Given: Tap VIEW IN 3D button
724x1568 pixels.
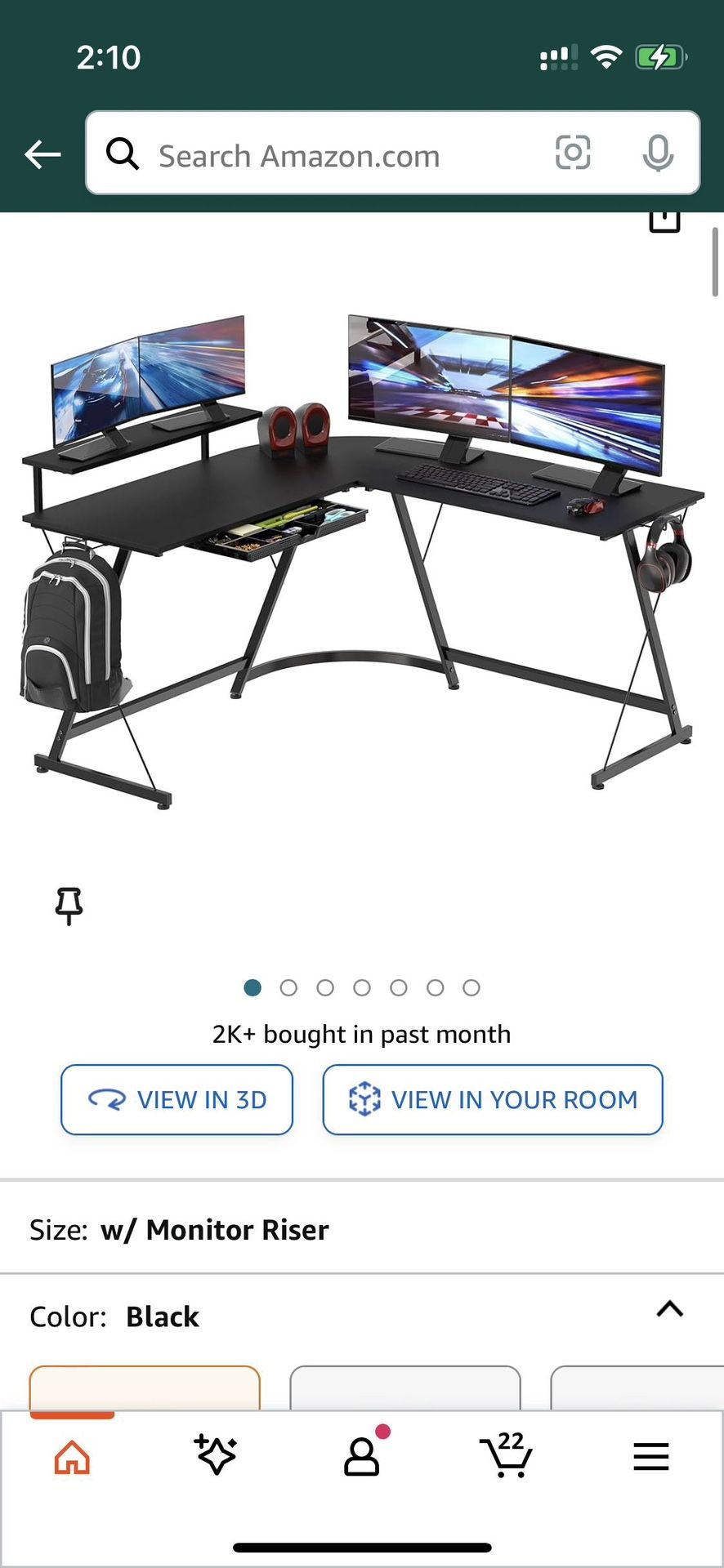Looking at the screenshot, I should pos(177,1099).
